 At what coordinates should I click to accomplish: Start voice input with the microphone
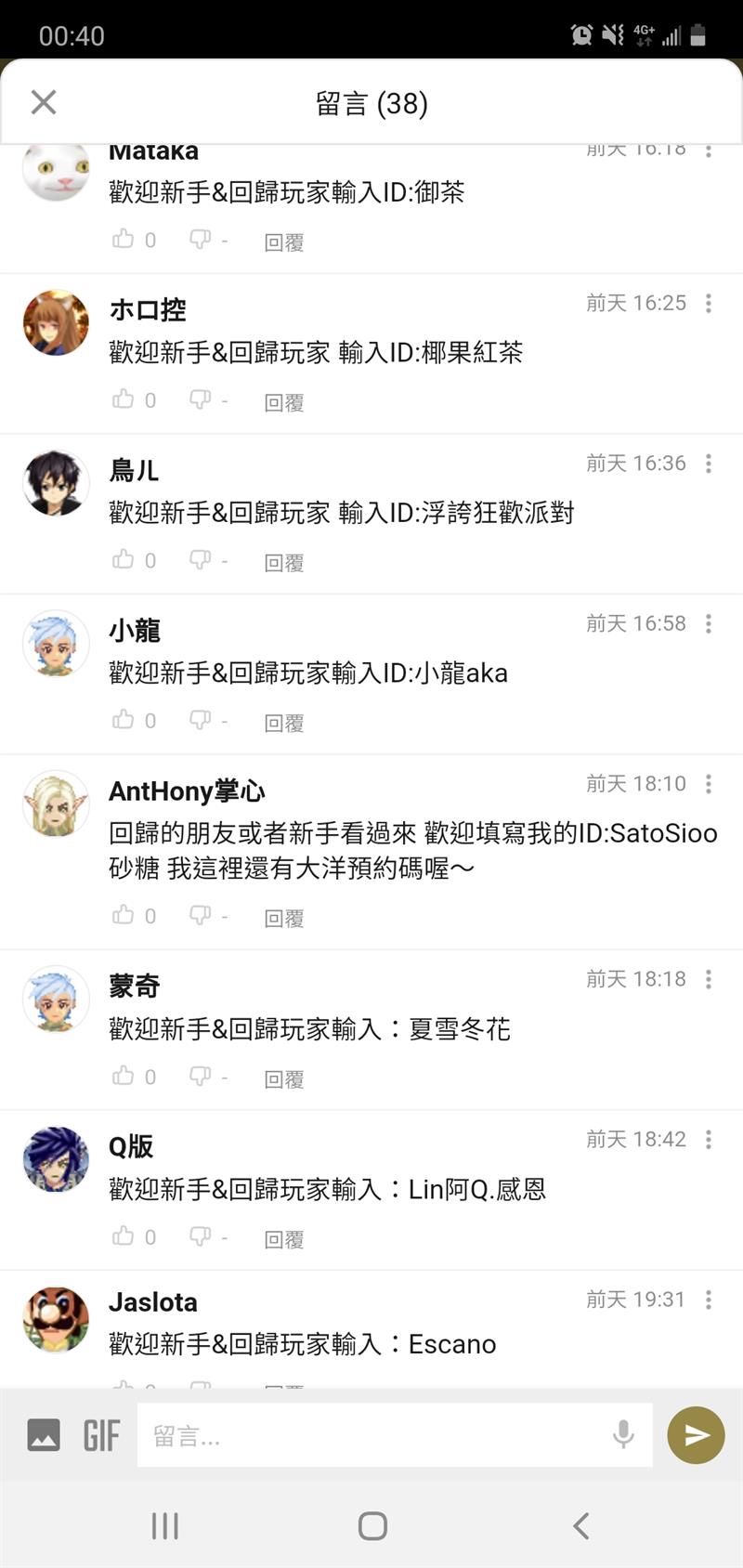[623, 1435]
